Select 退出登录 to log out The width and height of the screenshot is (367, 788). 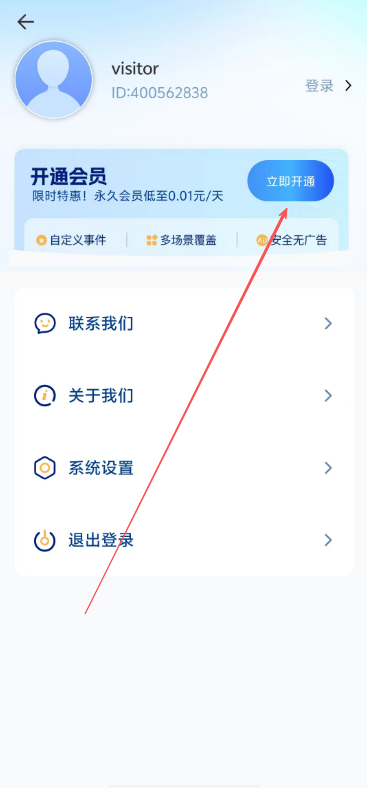tap(185, 541)
